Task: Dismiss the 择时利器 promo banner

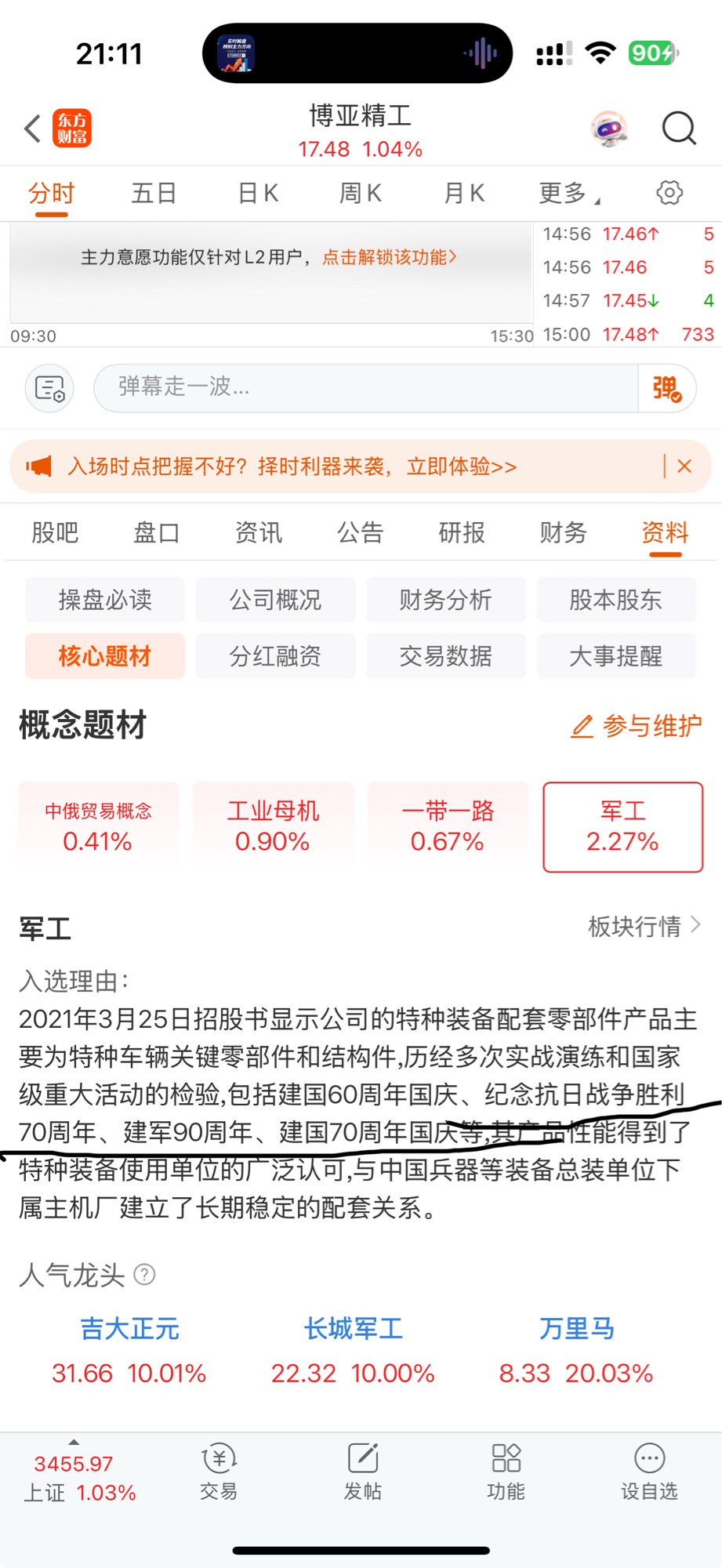Action: (x=684, y=466)
